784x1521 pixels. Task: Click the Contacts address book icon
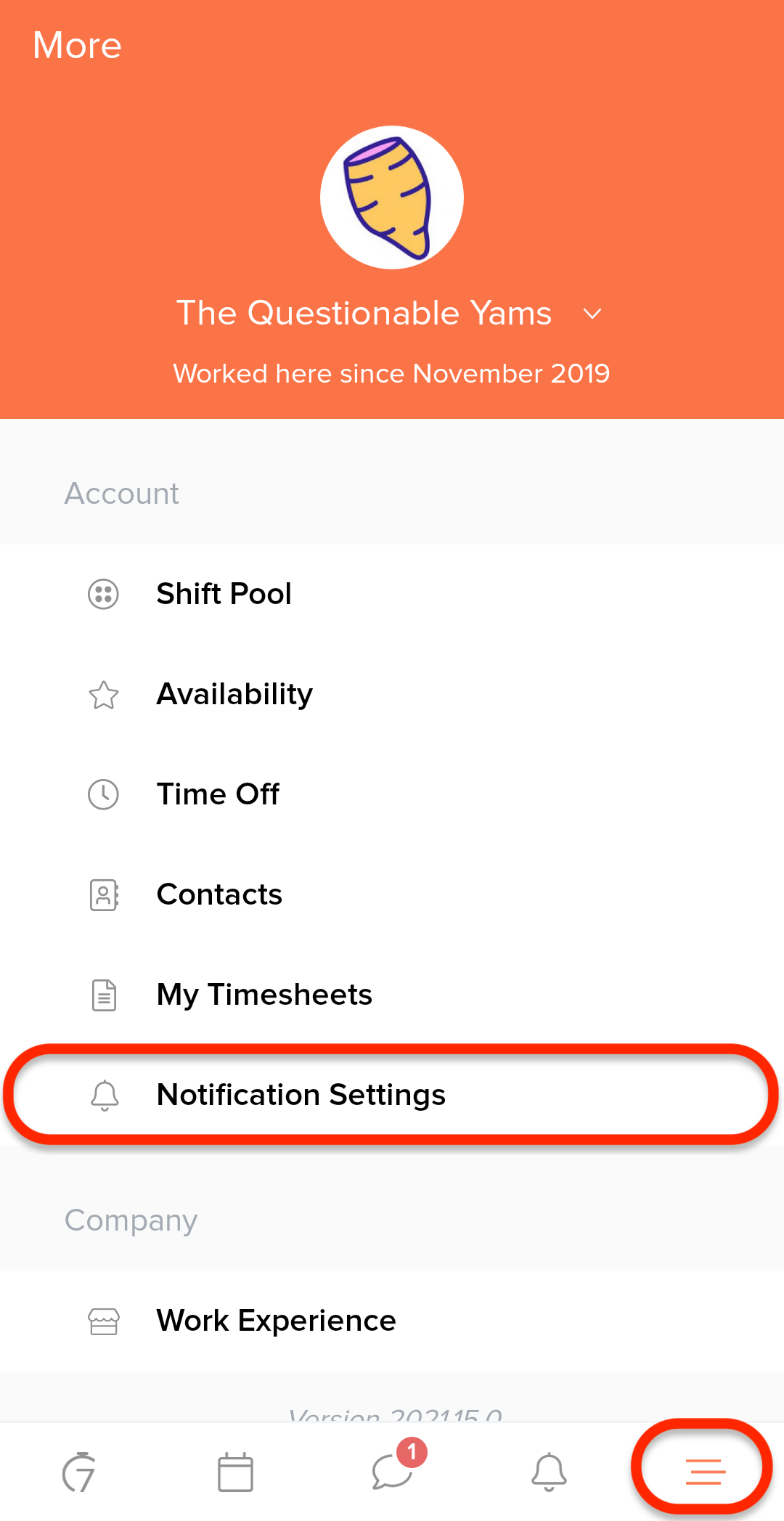click(x=104, y=895)
